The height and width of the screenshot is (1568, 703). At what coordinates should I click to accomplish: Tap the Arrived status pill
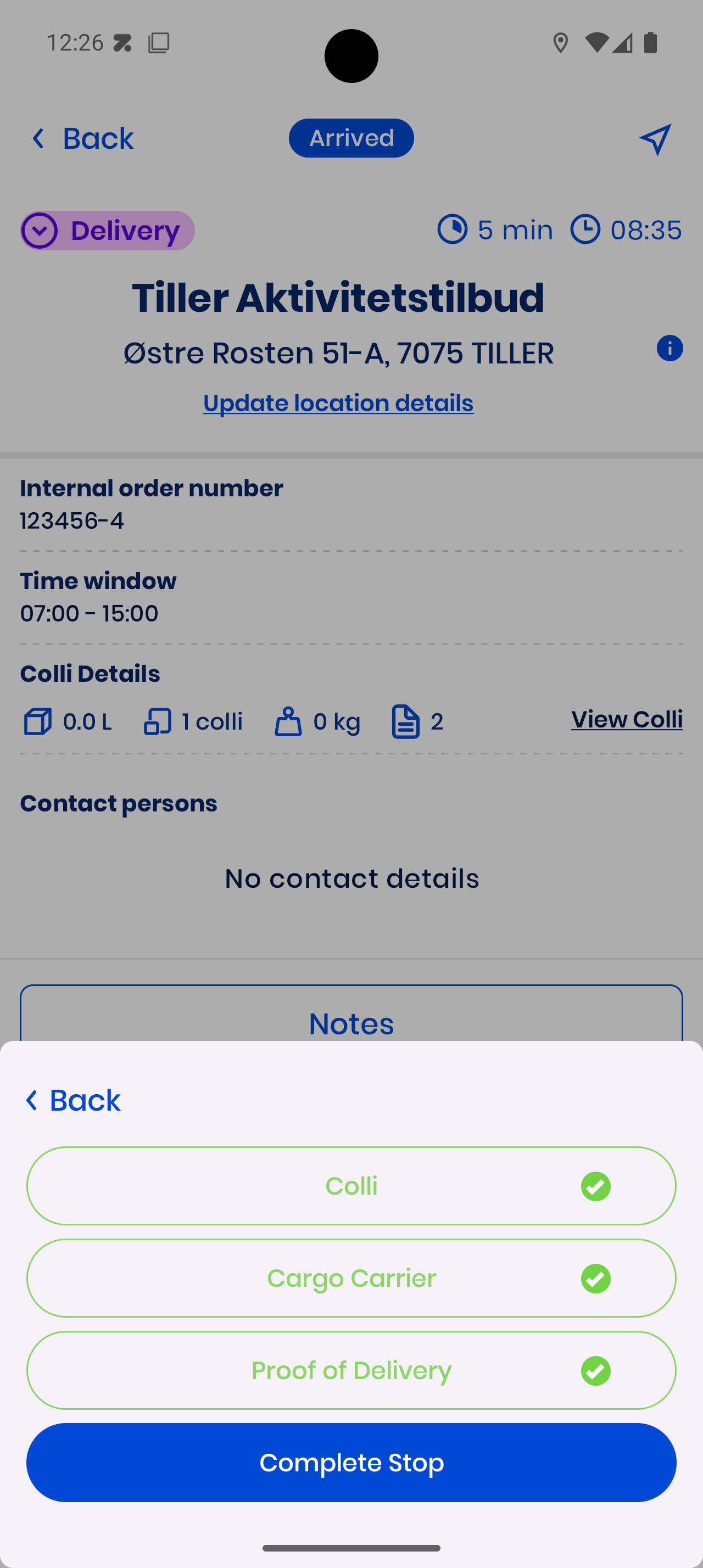(351, 138)
